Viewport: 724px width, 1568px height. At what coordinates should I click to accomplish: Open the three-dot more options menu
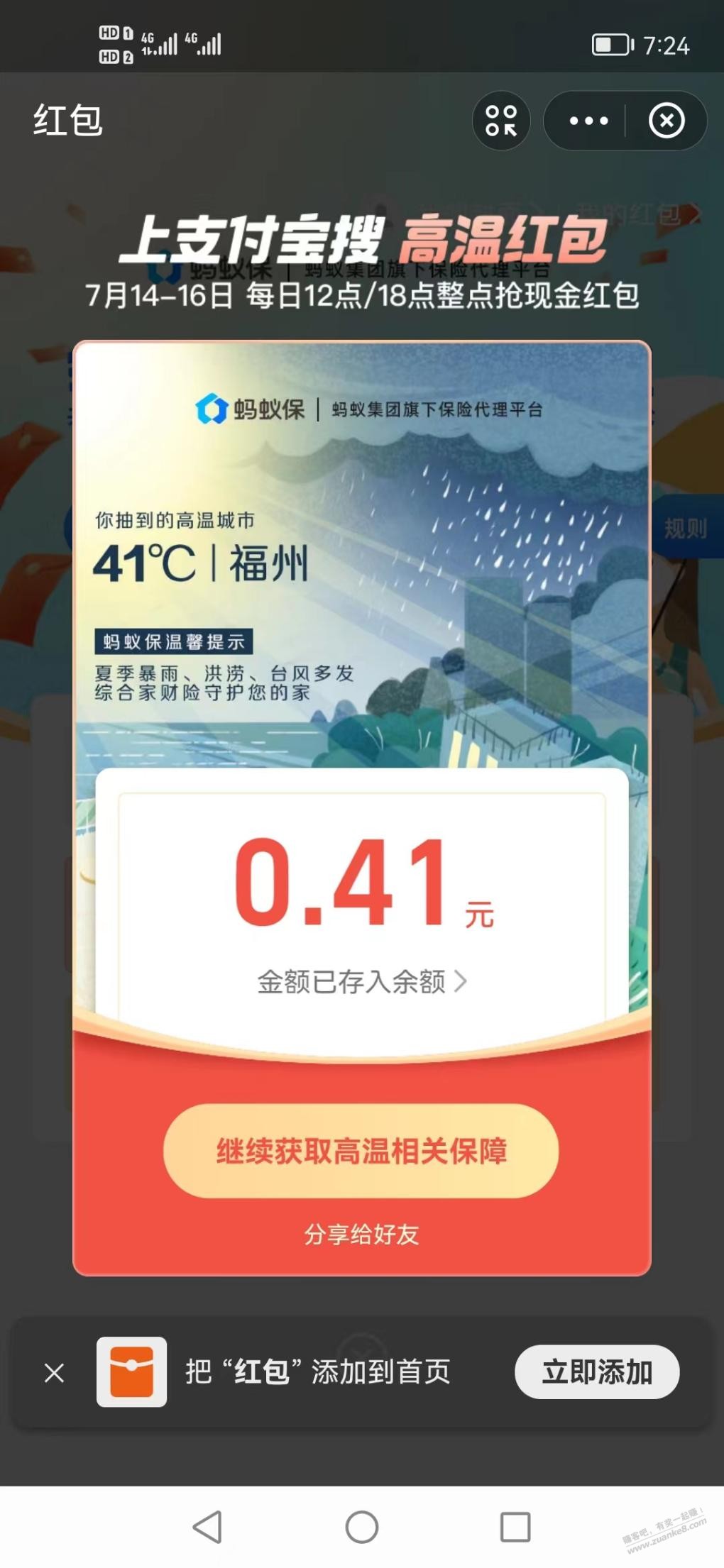click(588, 121)
